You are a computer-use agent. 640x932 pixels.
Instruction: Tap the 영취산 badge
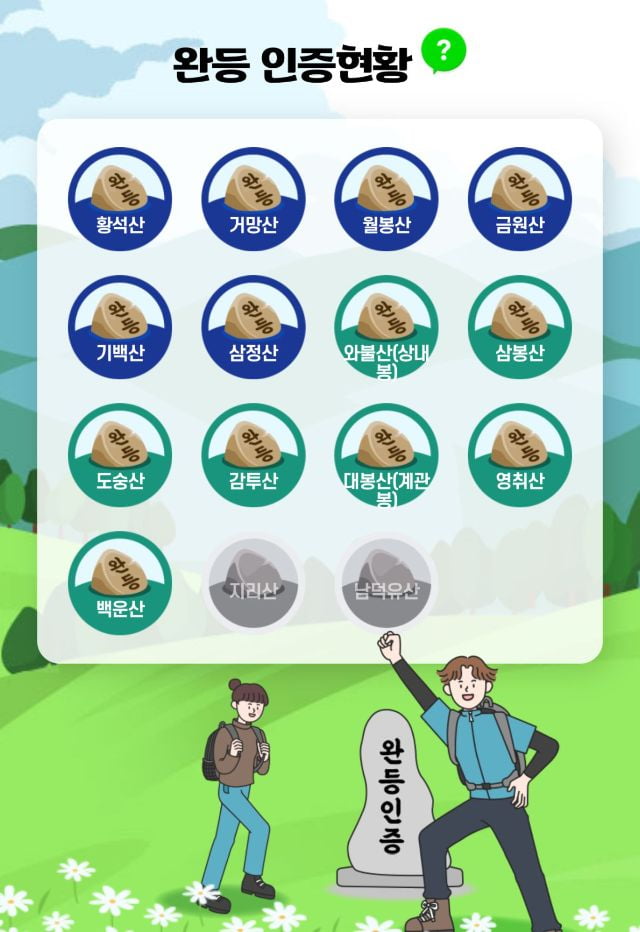(519, 455)
